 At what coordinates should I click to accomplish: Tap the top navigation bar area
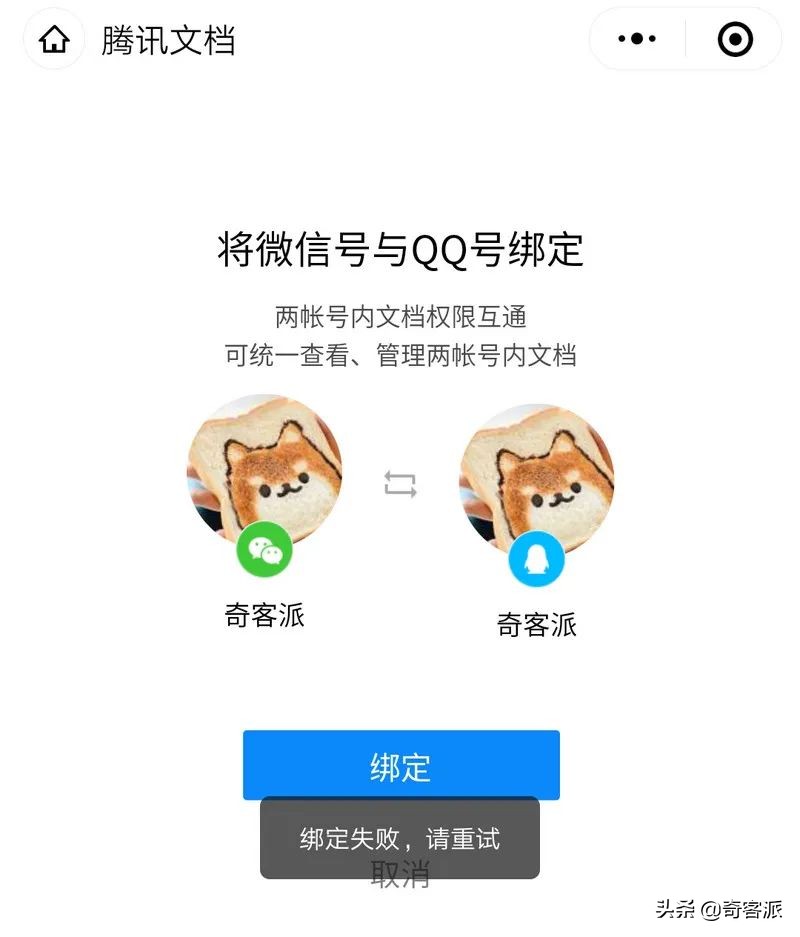tap(399, 40)
